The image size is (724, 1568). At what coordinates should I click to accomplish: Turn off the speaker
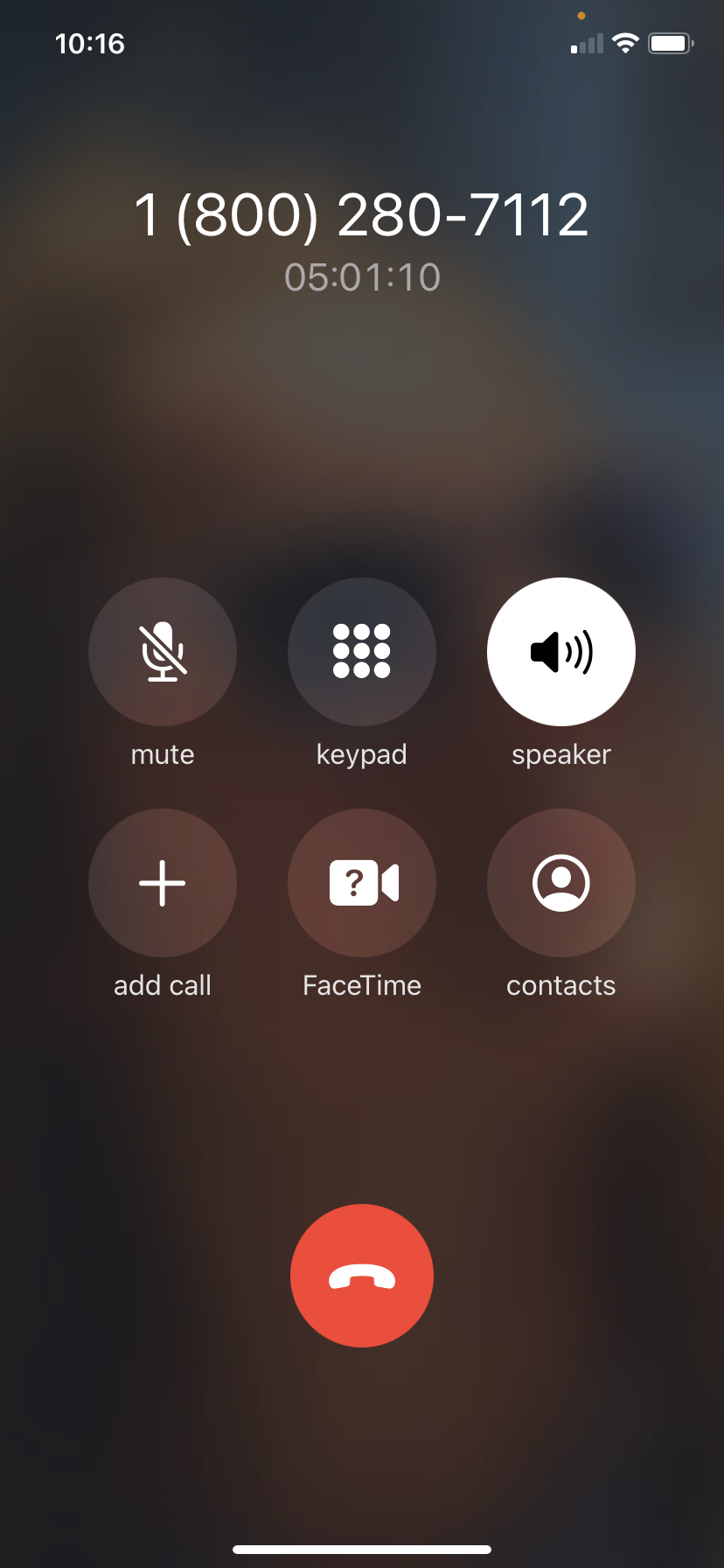(x=561, y=652)
